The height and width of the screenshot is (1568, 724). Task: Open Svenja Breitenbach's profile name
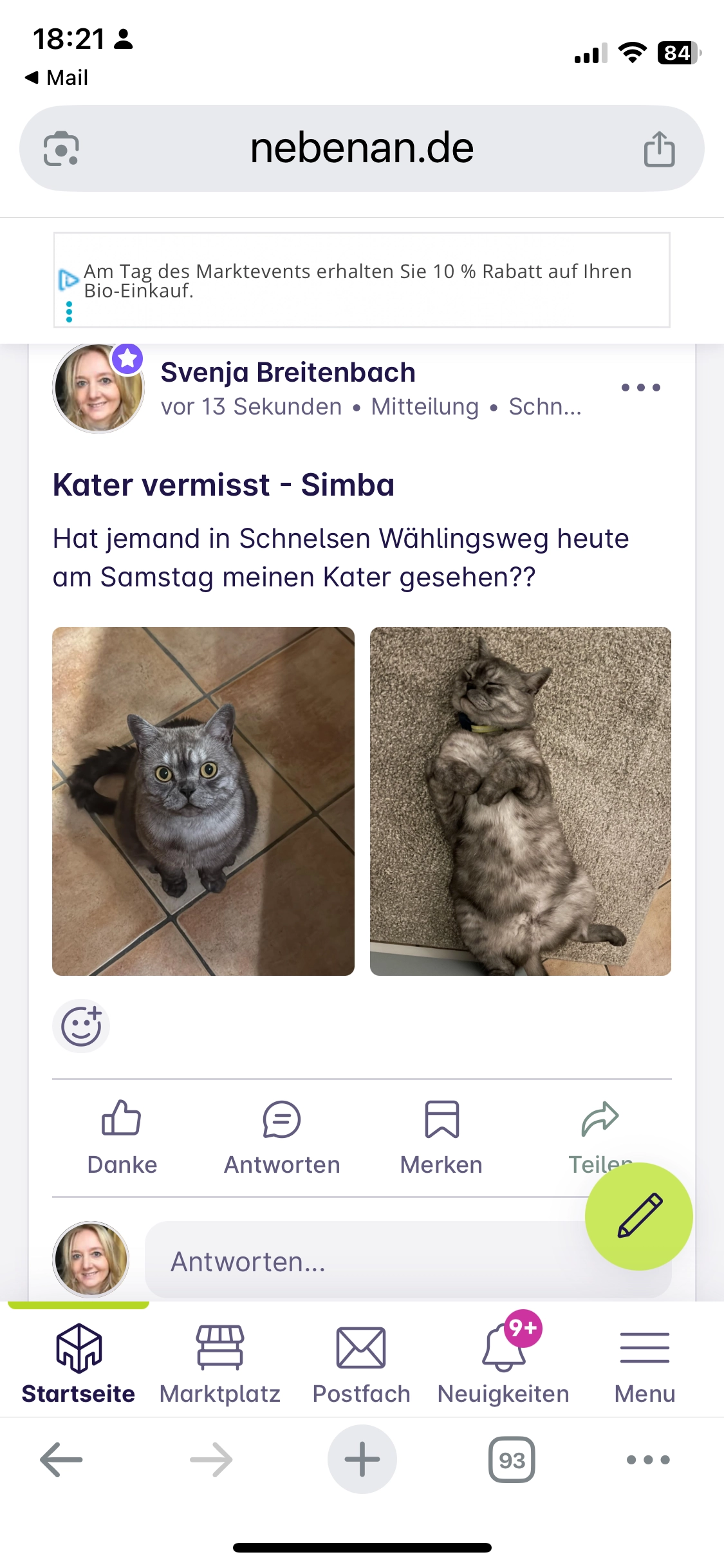click(x=288, y=373)
